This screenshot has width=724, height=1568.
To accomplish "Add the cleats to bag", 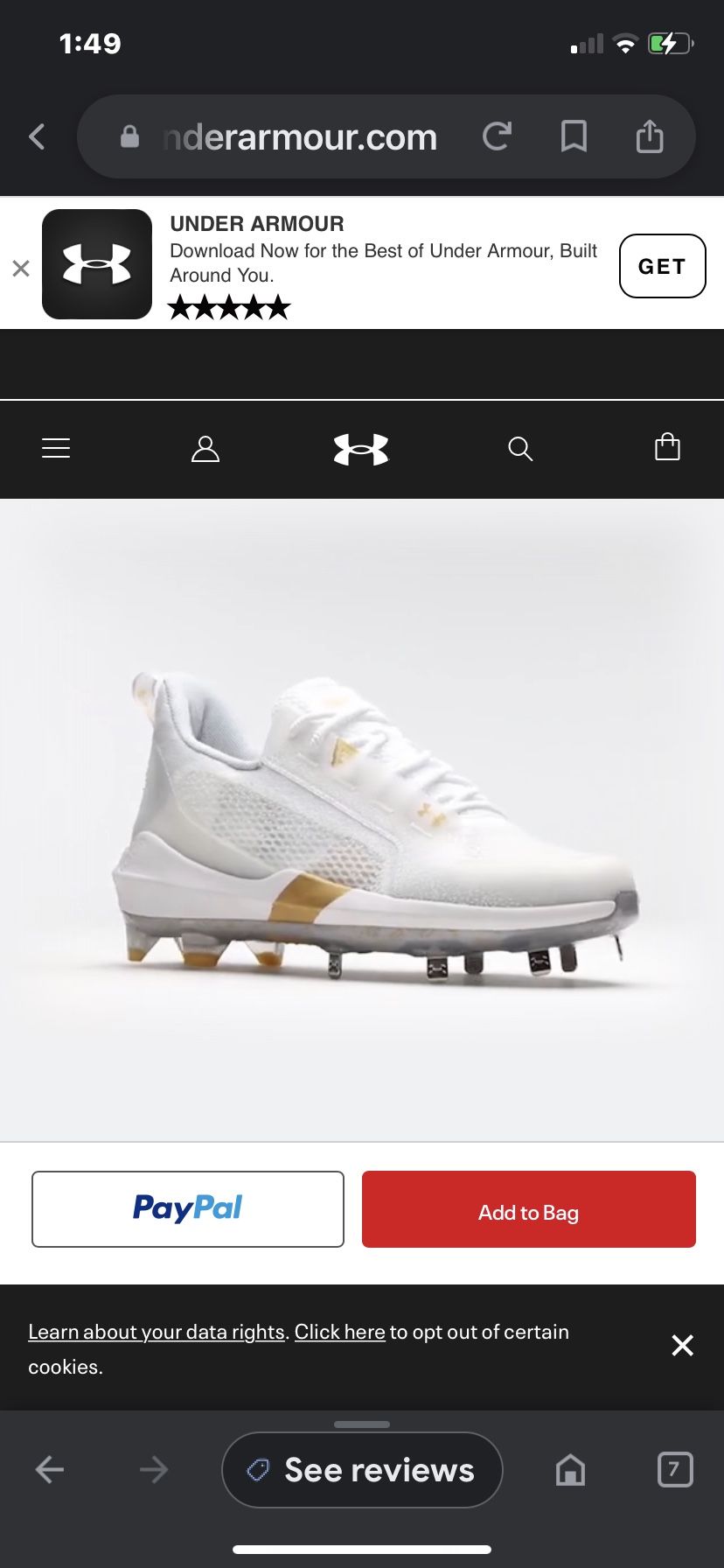I will click(x=527, y=1208).
